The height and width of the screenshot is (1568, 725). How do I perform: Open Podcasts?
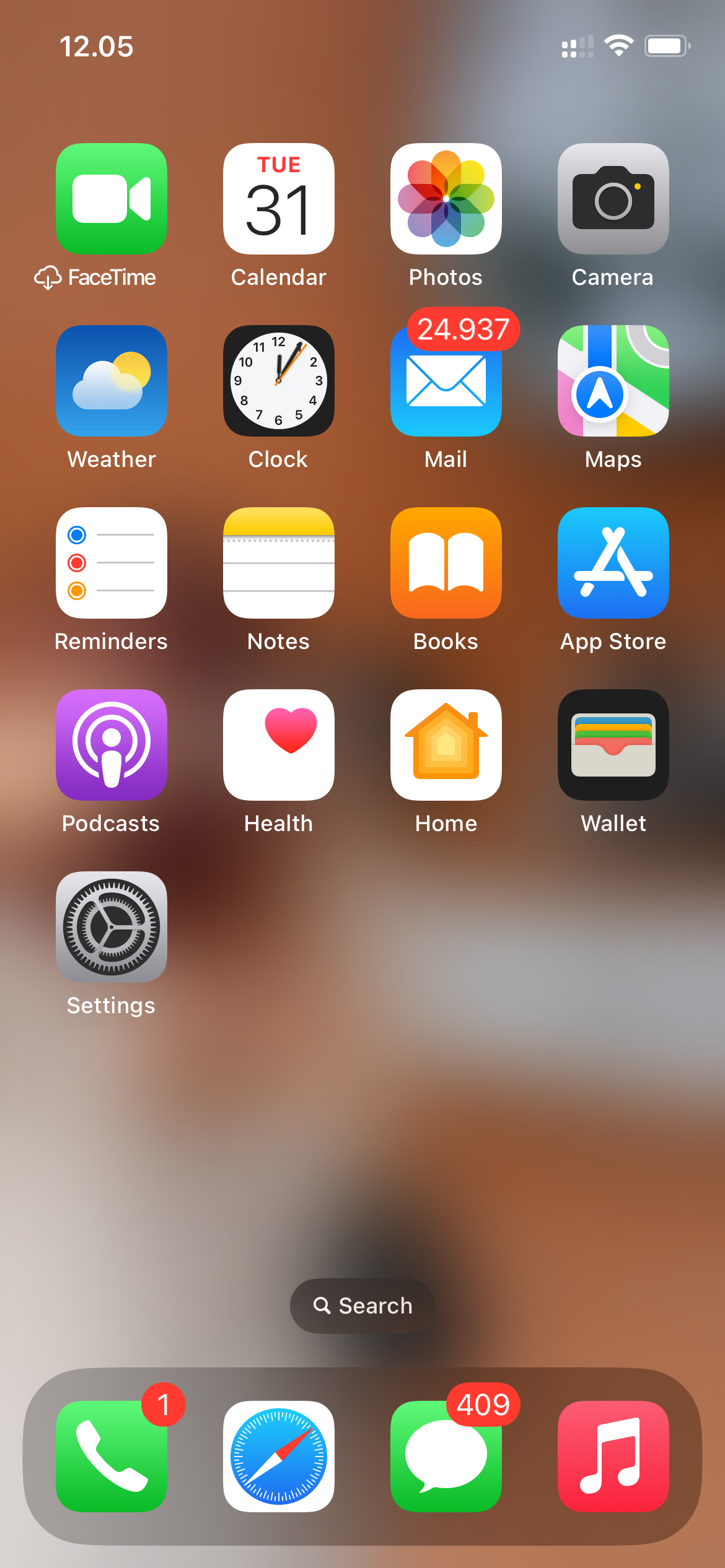click(x=112, y=745)
